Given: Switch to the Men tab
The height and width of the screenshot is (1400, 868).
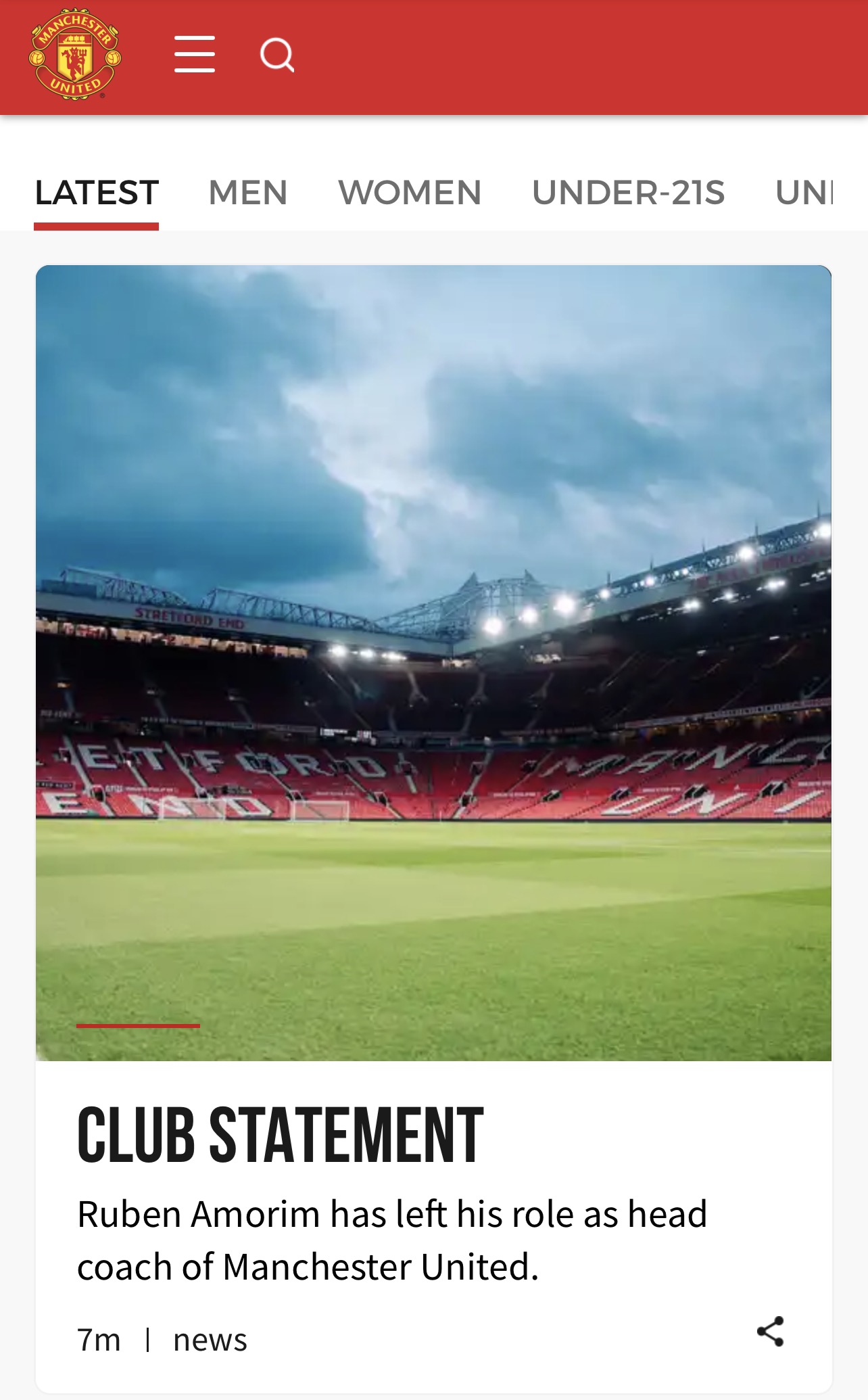Looking at the screenshot, I should 248,193.
